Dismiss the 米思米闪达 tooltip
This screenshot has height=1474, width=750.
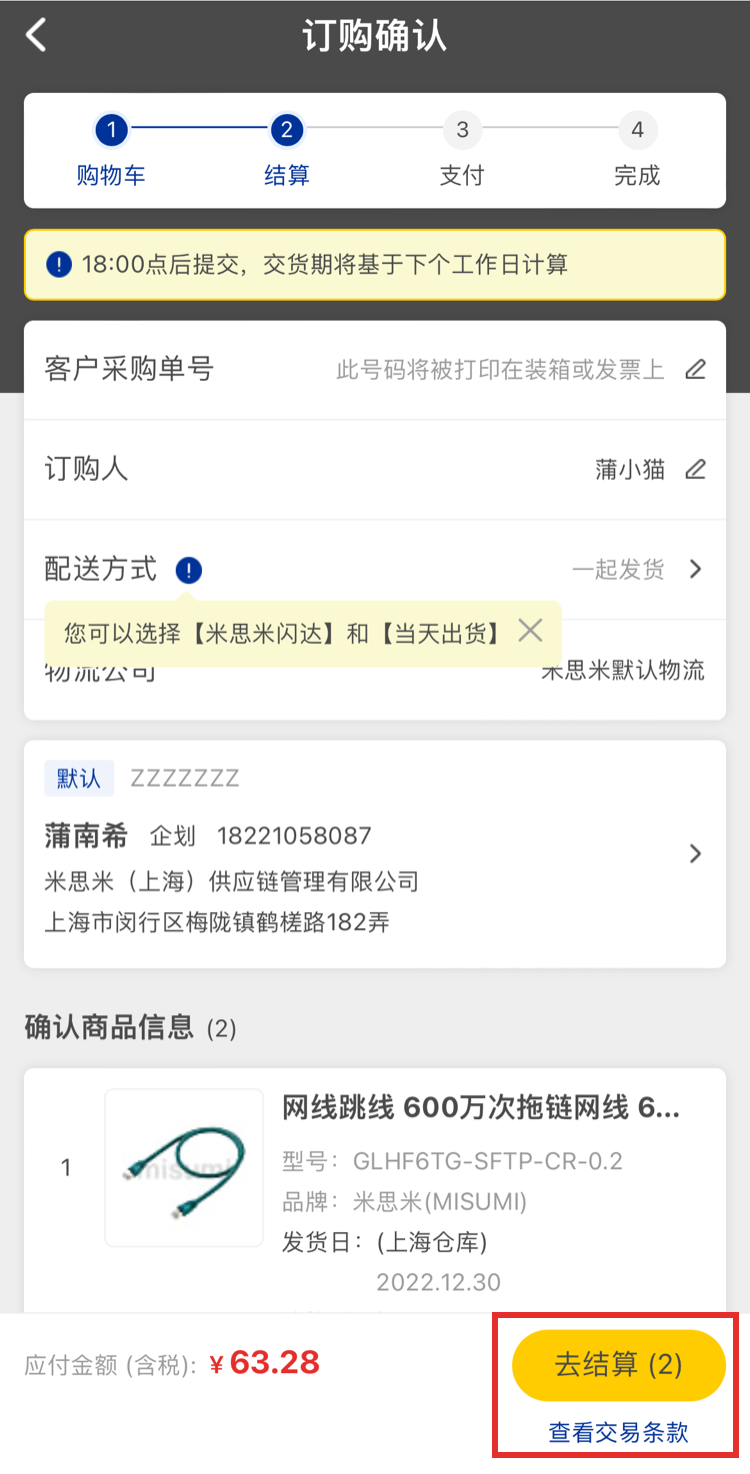(530, 631)
